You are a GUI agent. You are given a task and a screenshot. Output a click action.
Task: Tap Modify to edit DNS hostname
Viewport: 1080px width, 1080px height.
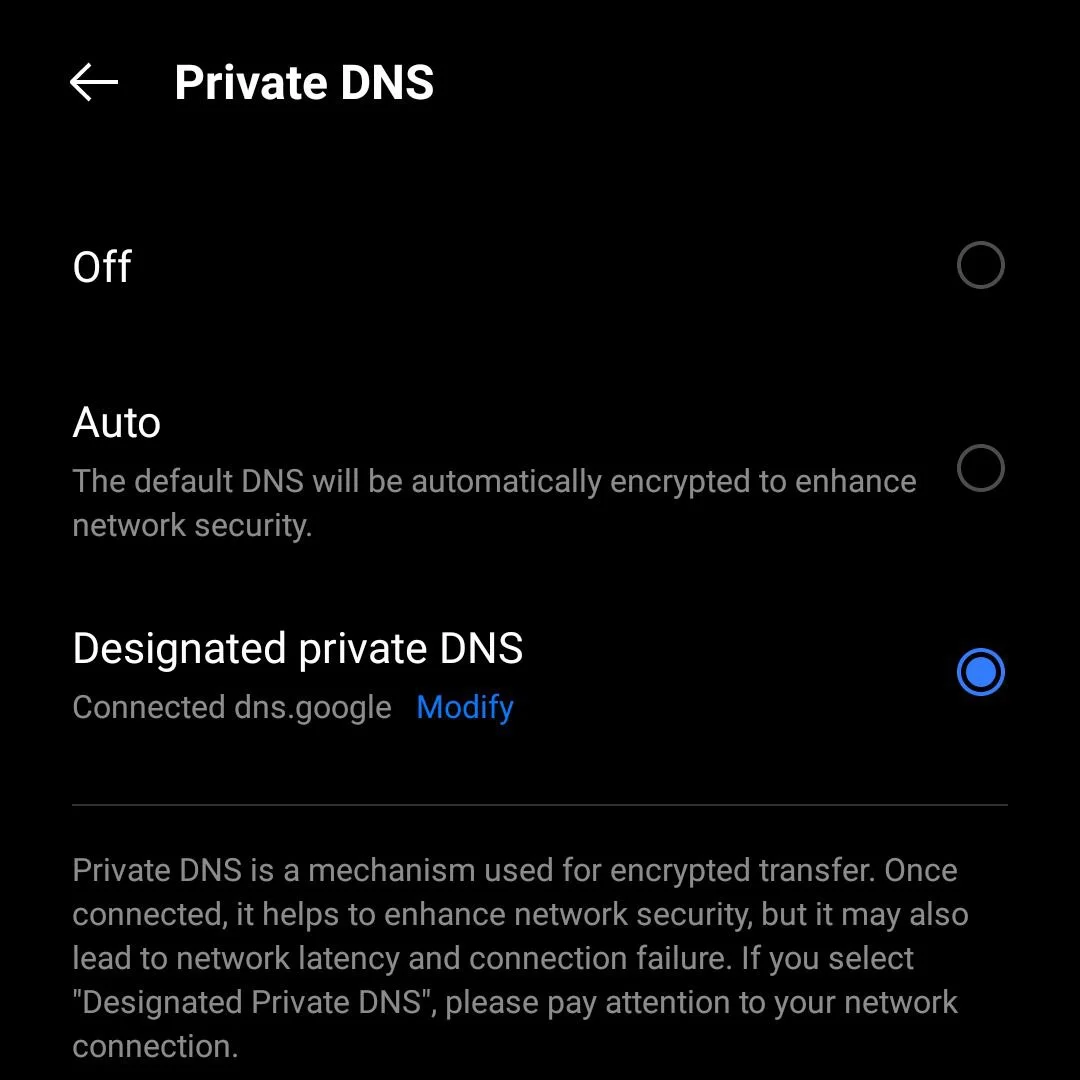click(x=465, y=707)
